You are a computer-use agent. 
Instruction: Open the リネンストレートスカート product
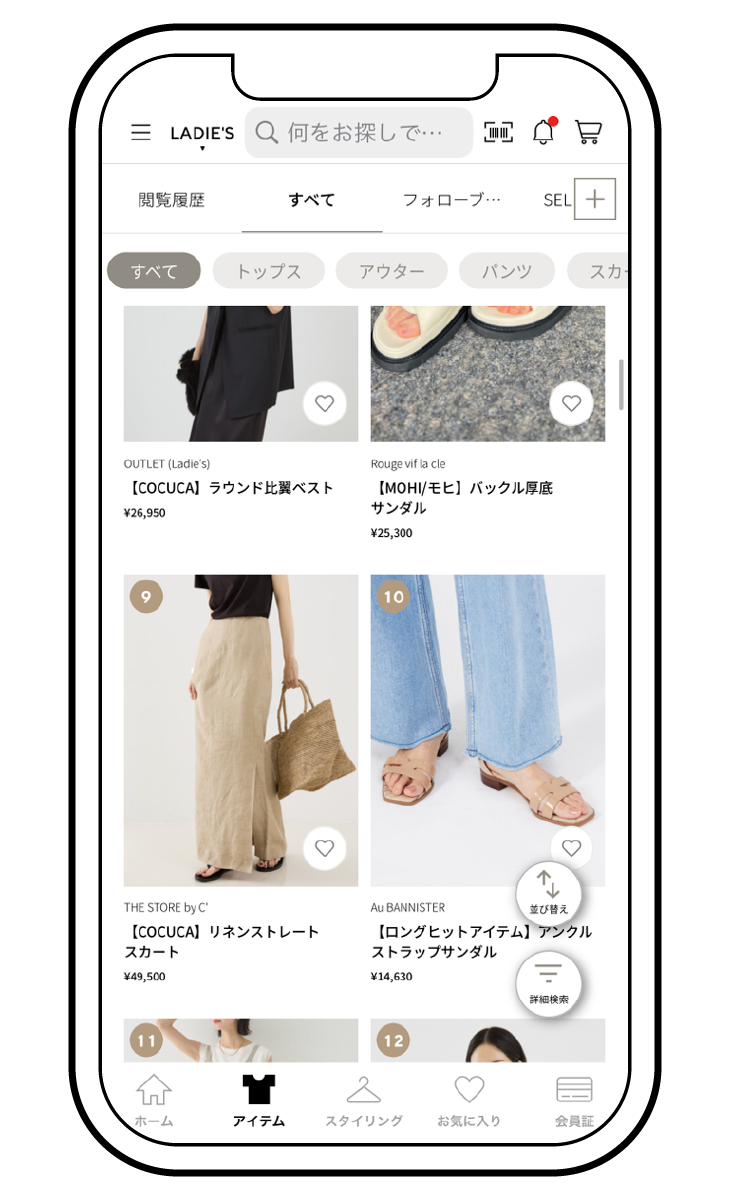click(x=240, y=730)
